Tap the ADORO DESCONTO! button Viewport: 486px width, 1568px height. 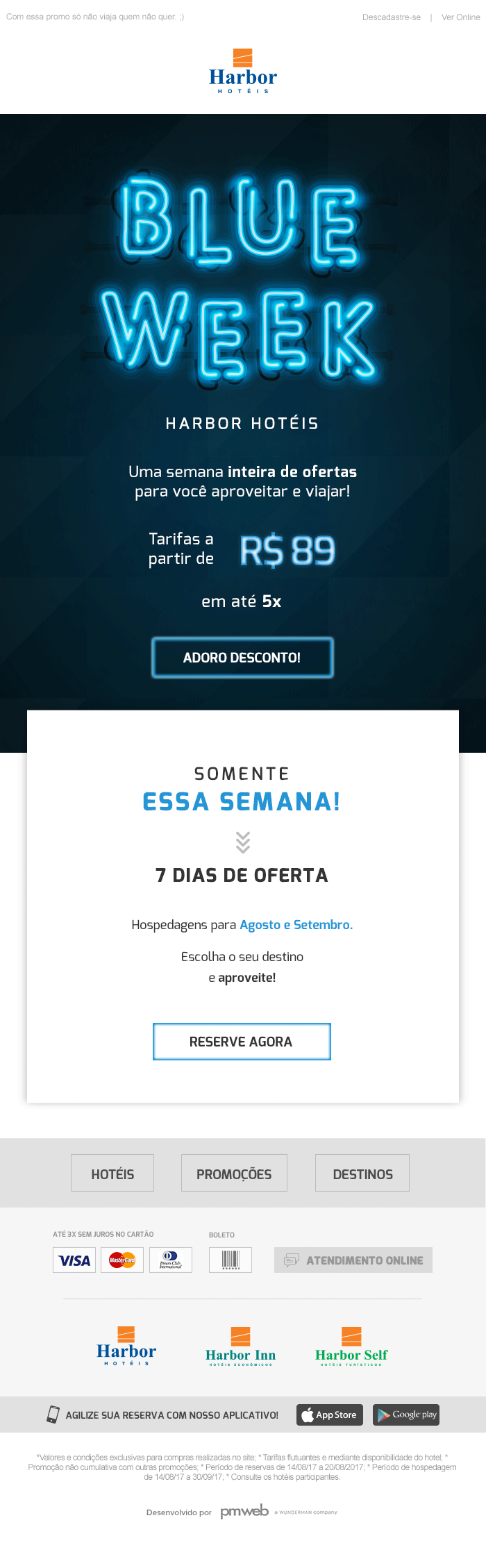(242, 657)
